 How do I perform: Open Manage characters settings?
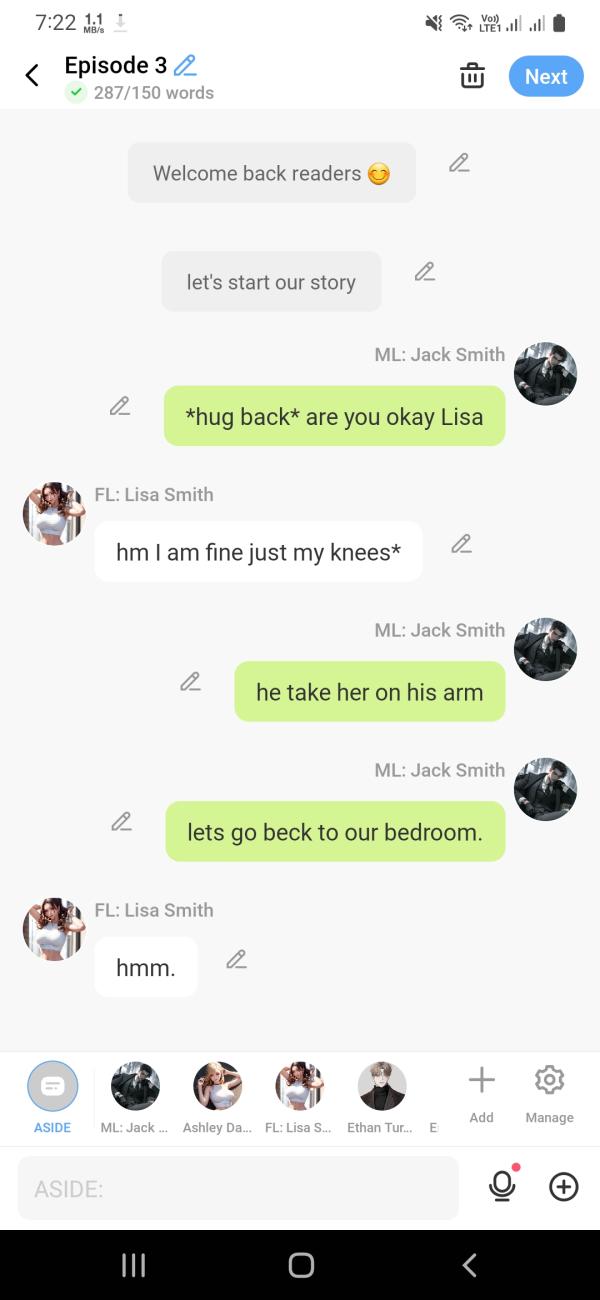pyautogui.click(x=549, y=1094)
